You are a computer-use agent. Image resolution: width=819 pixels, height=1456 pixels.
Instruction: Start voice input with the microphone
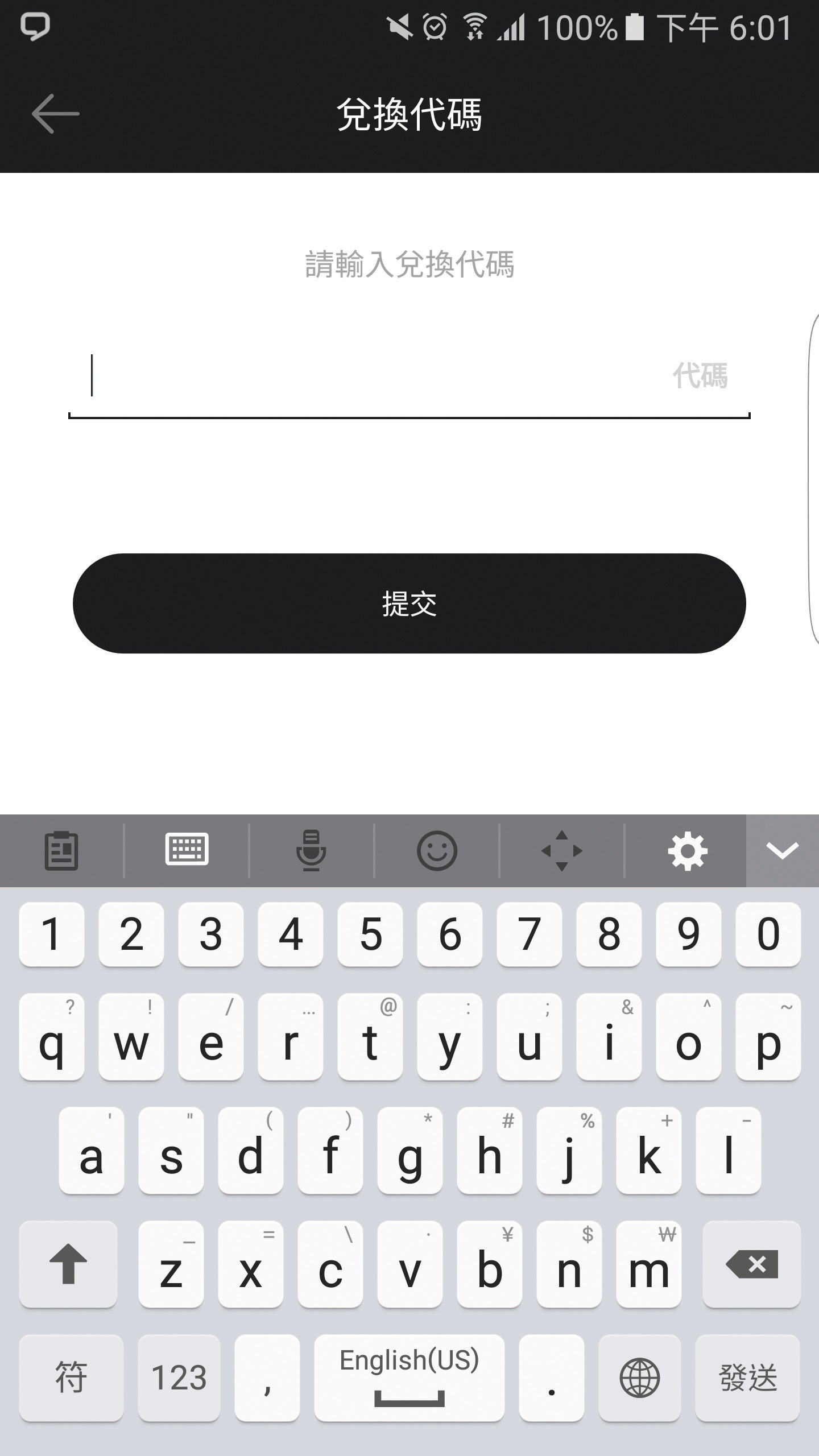coord(311,851)
